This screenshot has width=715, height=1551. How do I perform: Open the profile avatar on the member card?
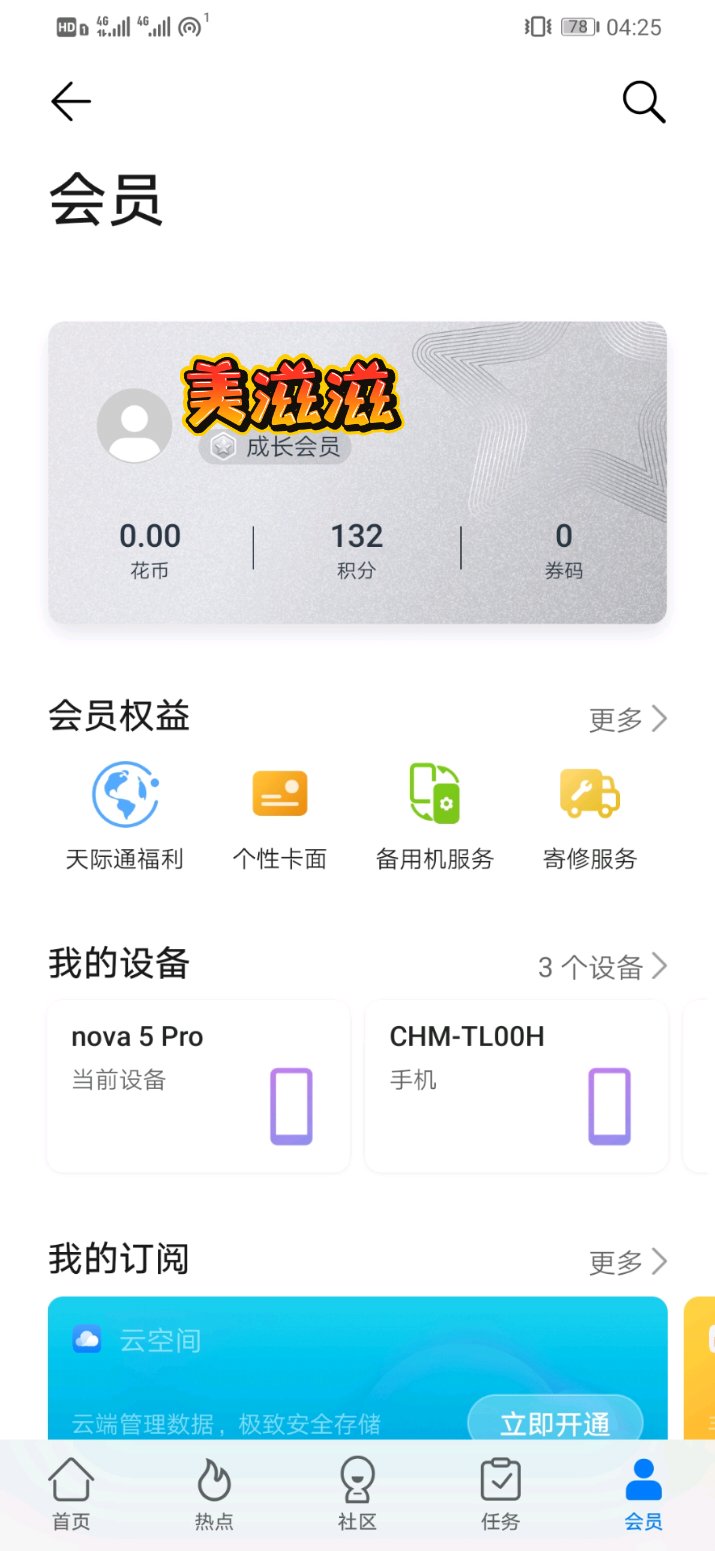click(134, 425)
